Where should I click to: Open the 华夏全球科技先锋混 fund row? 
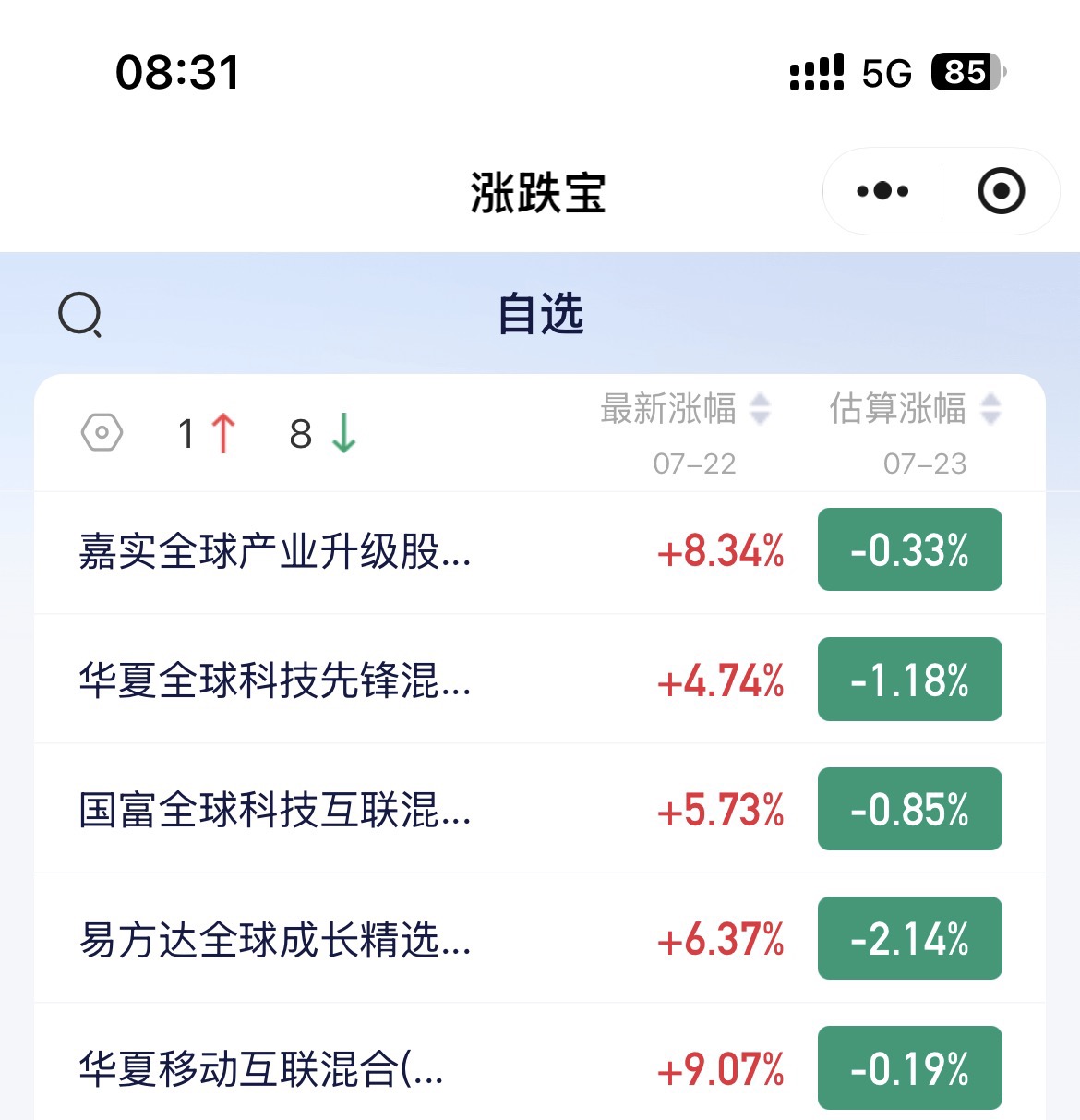pos(540,680)
